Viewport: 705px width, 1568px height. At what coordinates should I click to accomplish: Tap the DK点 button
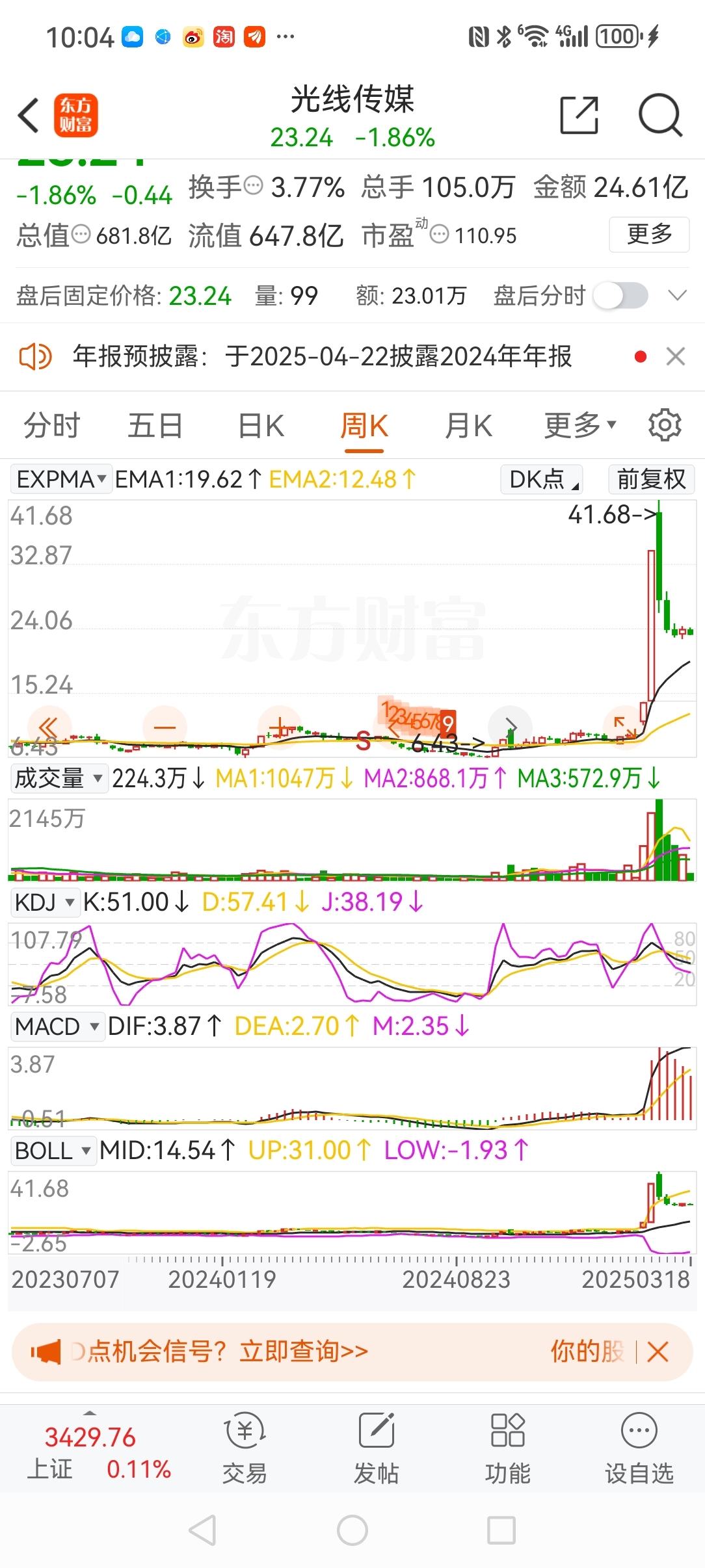pyautogui.click(x=541, y=480)
